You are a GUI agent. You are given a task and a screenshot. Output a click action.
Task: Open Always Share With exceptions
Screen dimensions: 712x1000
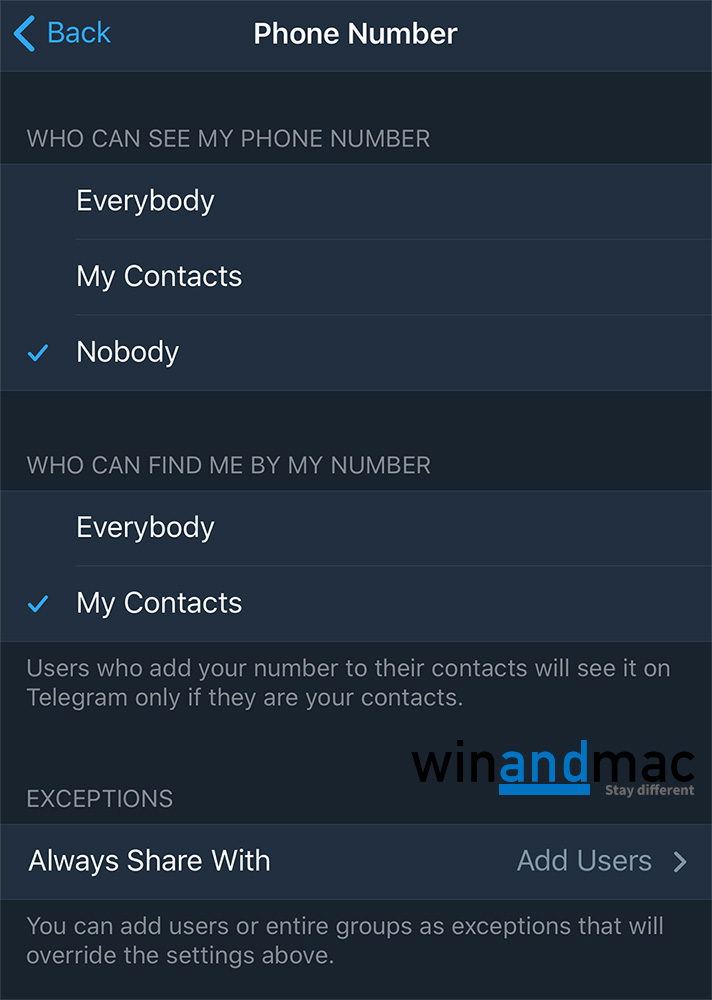coord(356,861)
